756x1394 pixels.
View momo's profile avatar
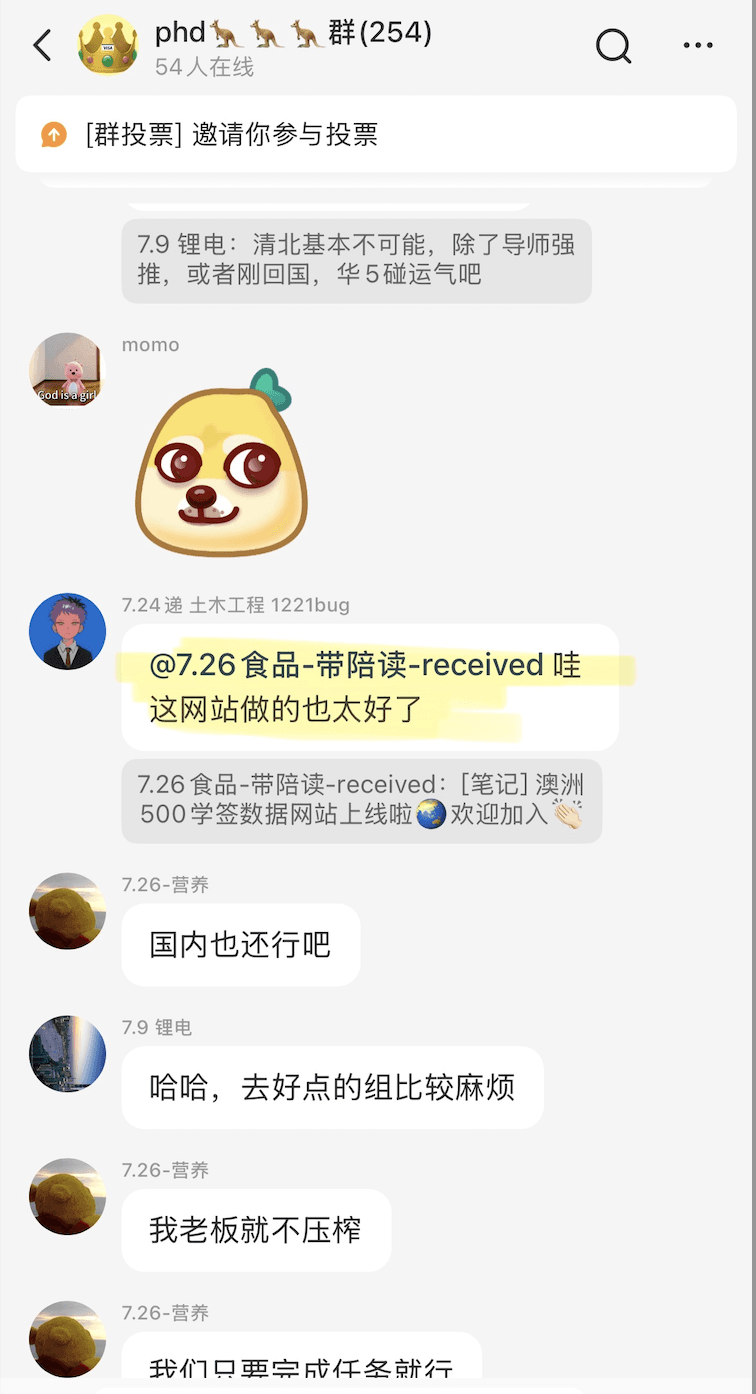(68, 370)
